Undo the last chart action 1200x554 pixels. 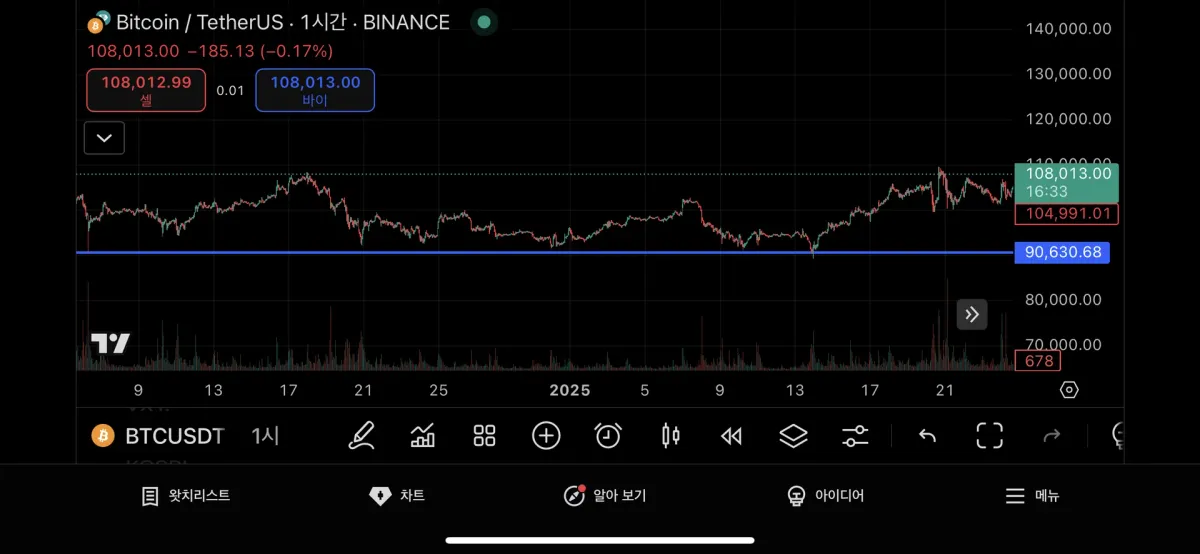pos(927,435)
